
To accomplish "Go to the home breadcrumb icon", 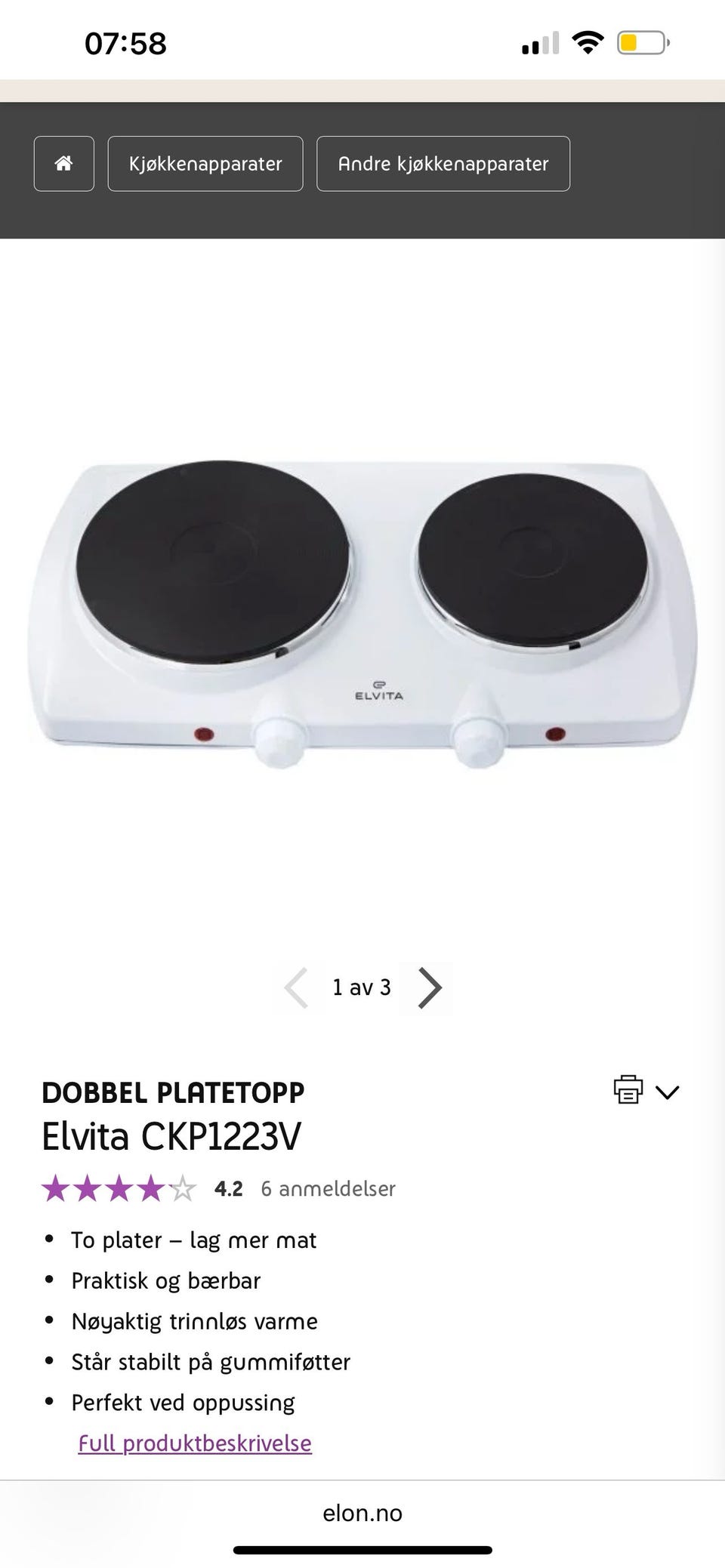I will point(64,163).
